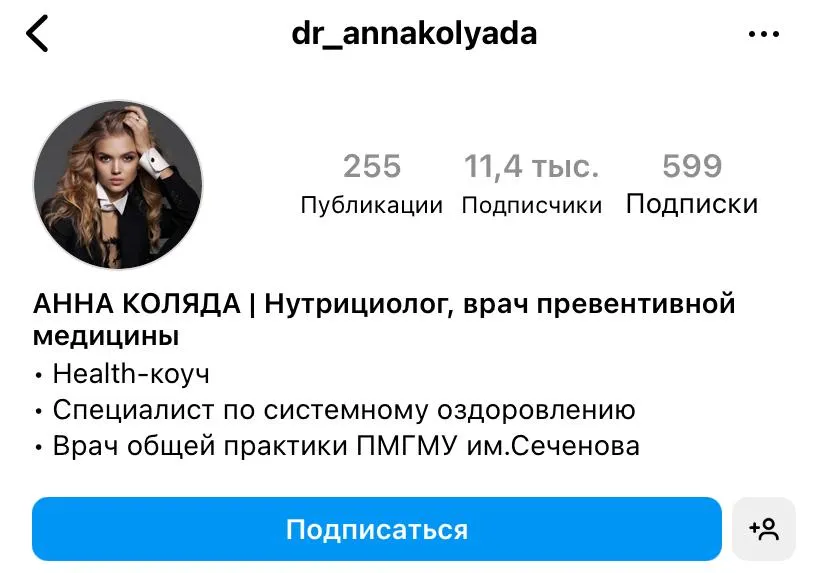
Task: Open the three-dot options menu
Action: tap(763, 35)
